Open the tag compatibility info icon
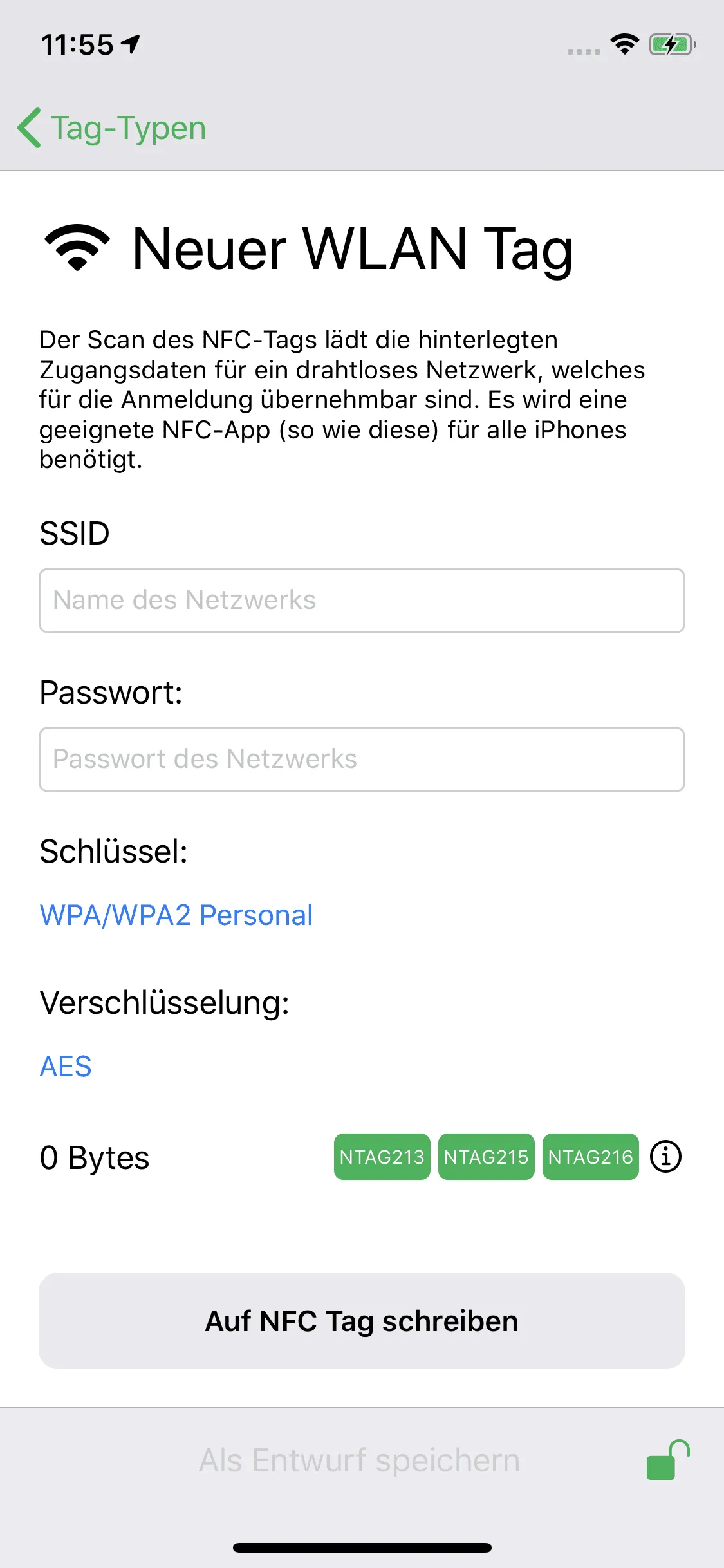 pyautogui.click(x=665, y=1157)
